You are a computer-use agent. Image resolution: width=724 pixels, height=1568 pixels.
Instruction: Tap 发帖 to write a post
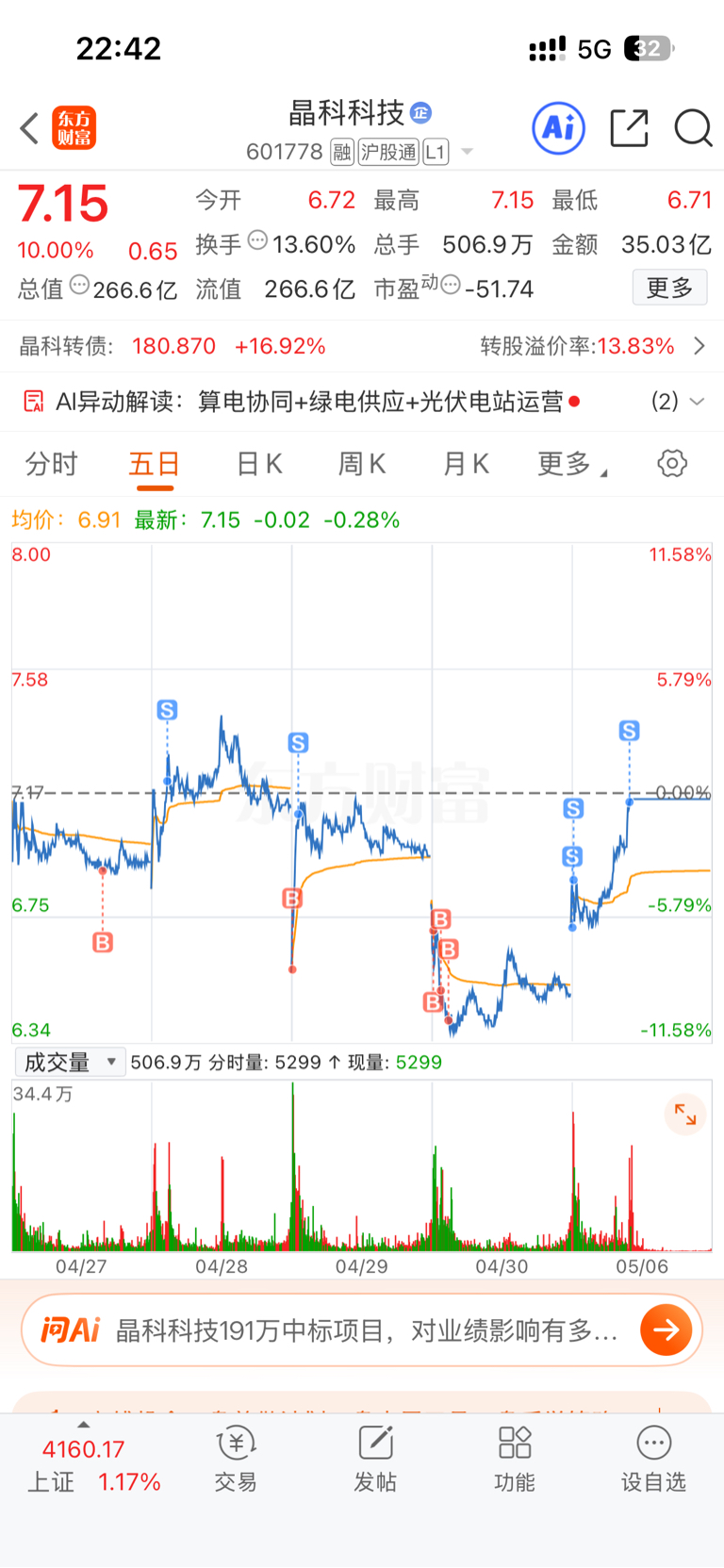click(375, 1460)
